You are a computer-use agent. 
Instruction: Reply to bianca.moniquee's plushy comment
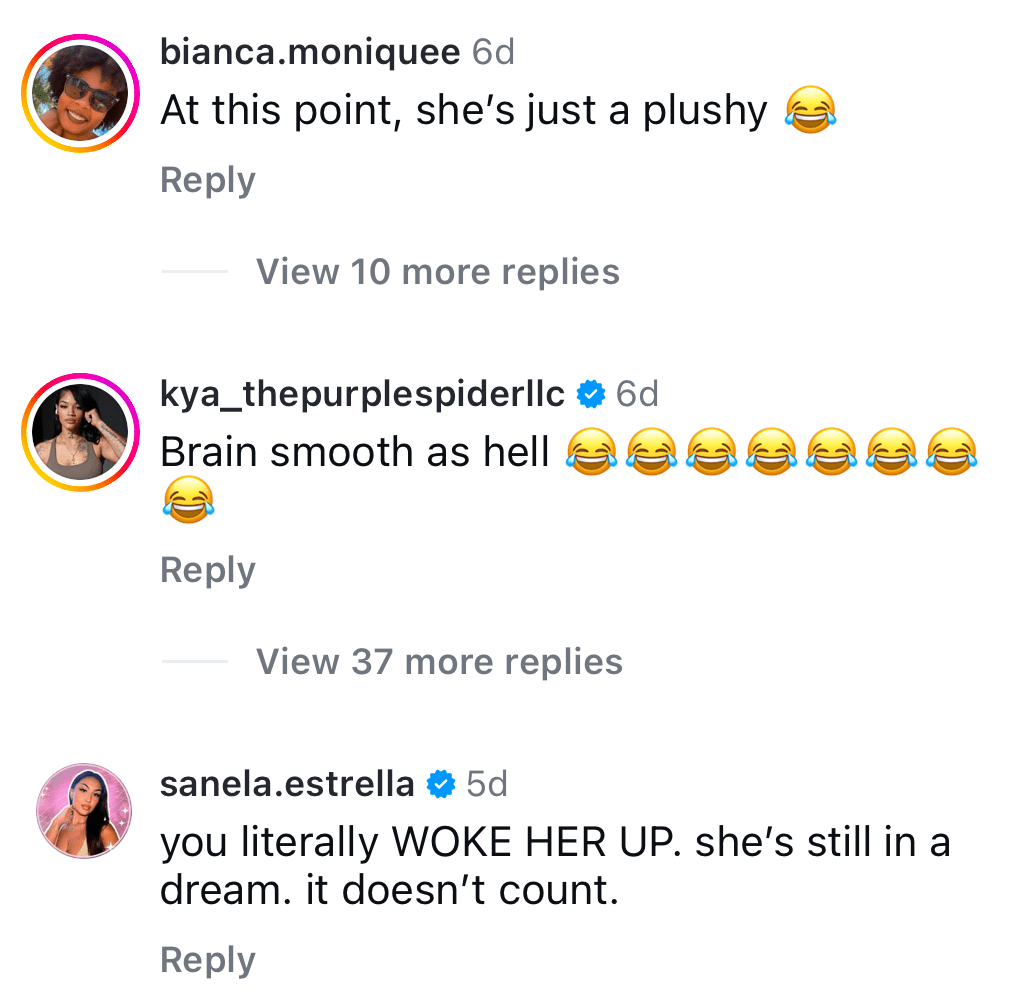pos(207,180)
